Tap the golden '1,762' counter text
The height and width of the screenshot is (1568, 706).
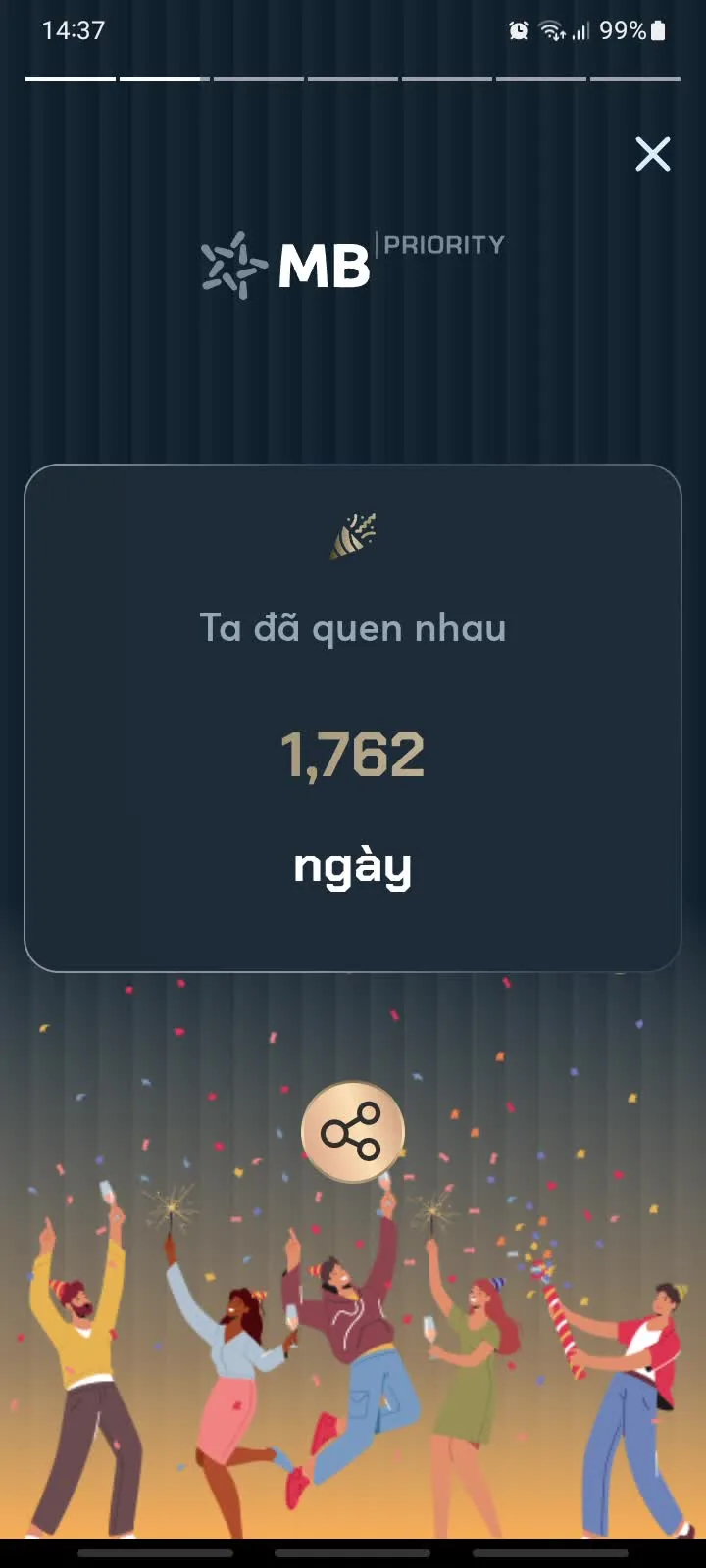(x=353, y=755)
